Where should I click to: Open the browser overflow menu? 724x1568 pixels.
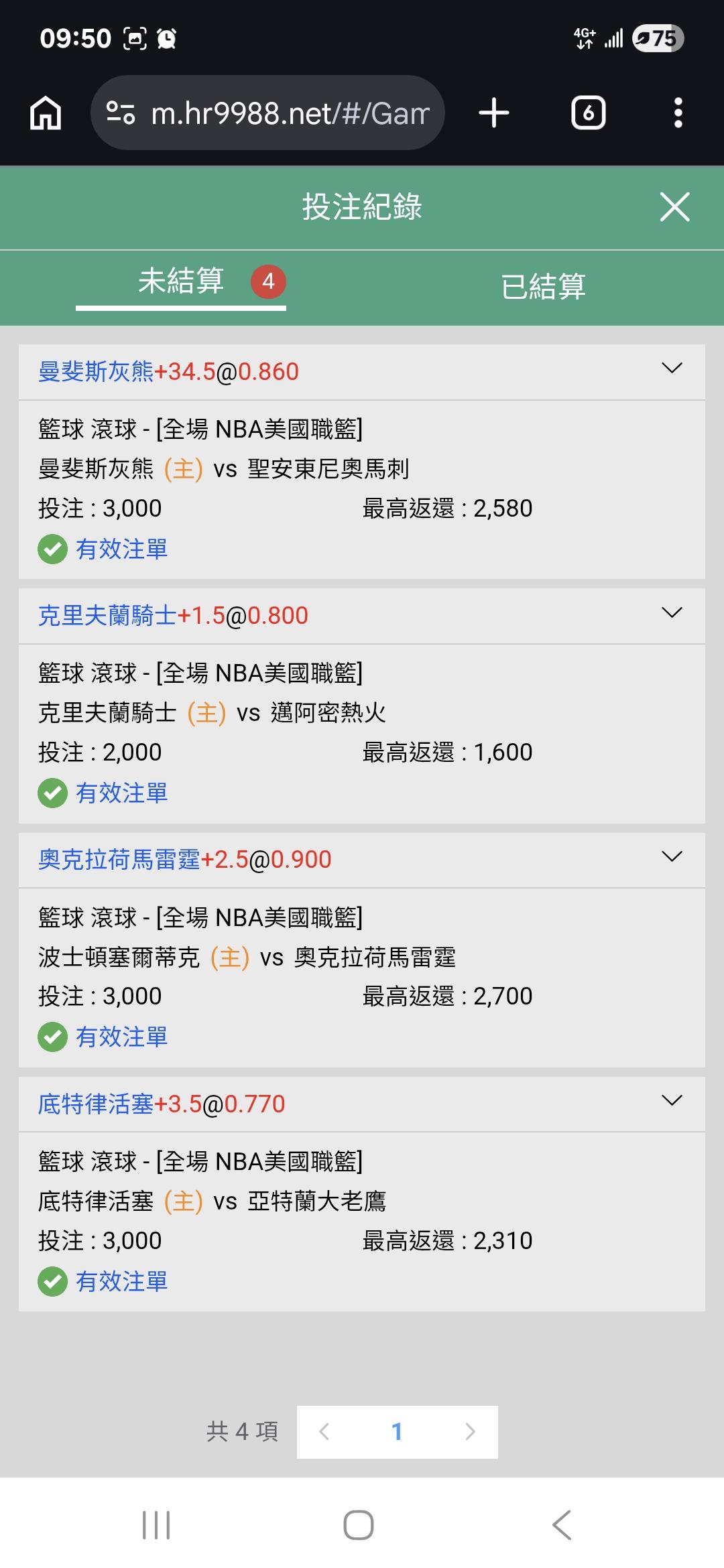[678, 113]
